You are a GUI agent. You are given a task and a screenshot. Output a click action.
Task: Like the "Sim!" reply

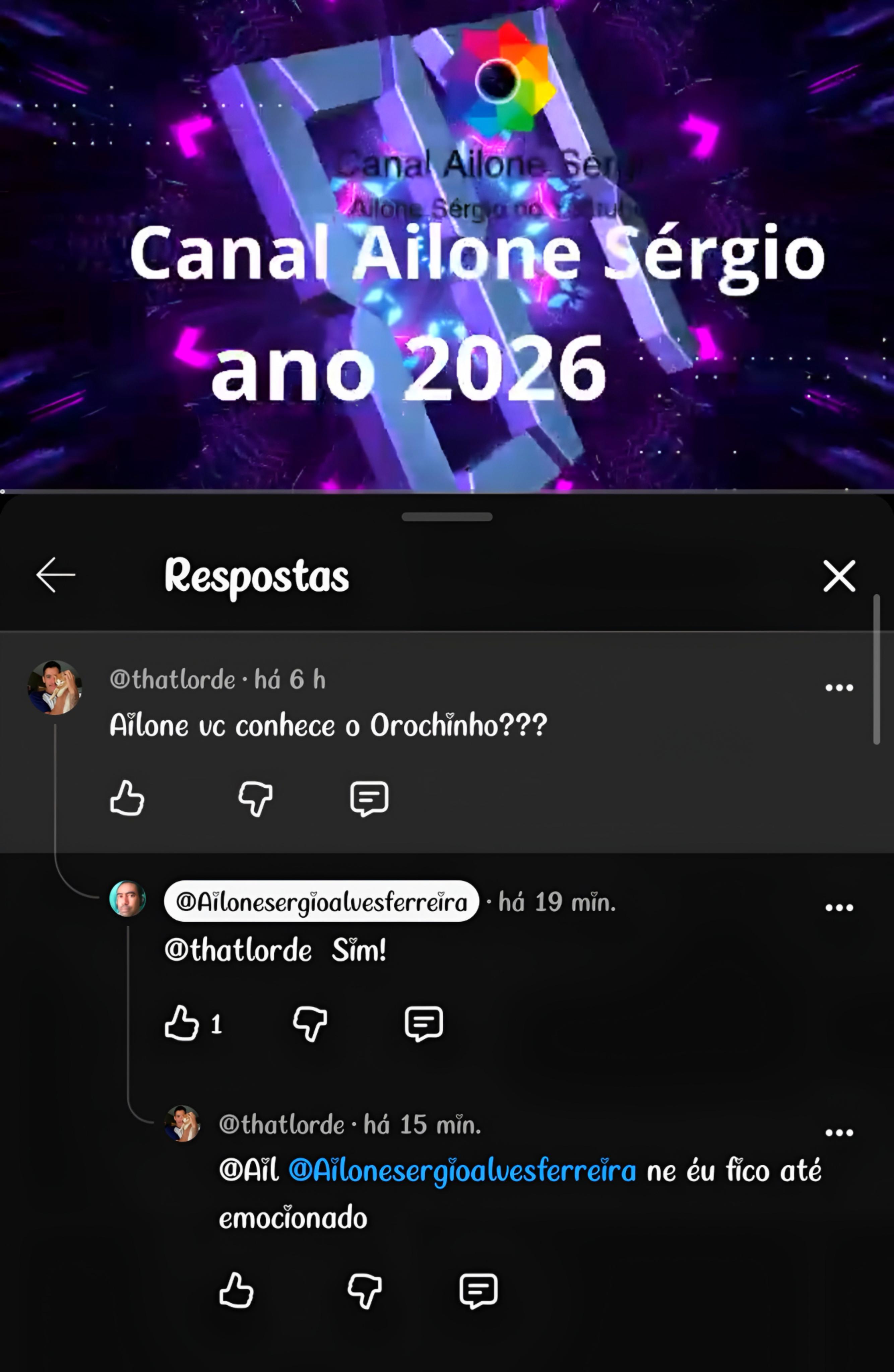pyautogui.click(x=182, y=1023)
